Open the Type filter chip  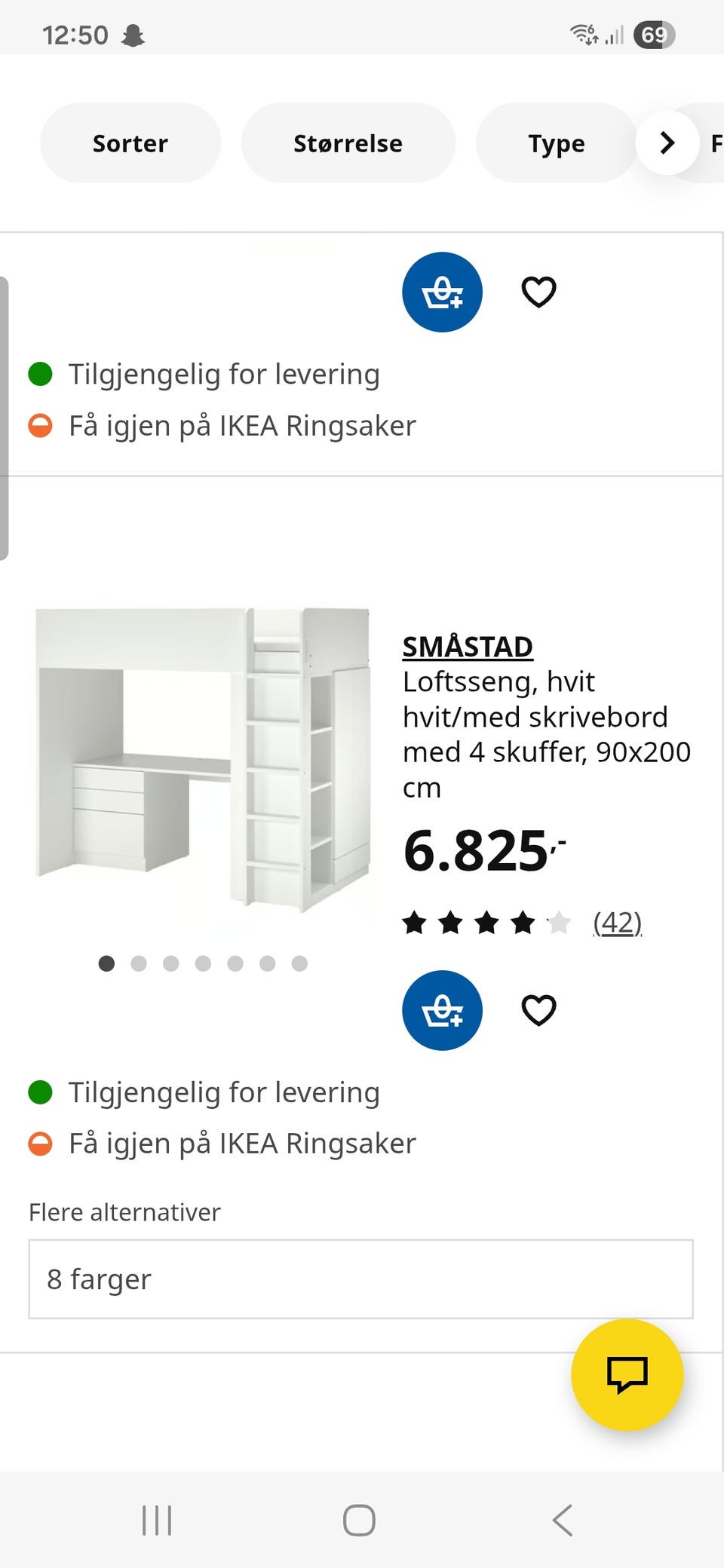point(557,143)
